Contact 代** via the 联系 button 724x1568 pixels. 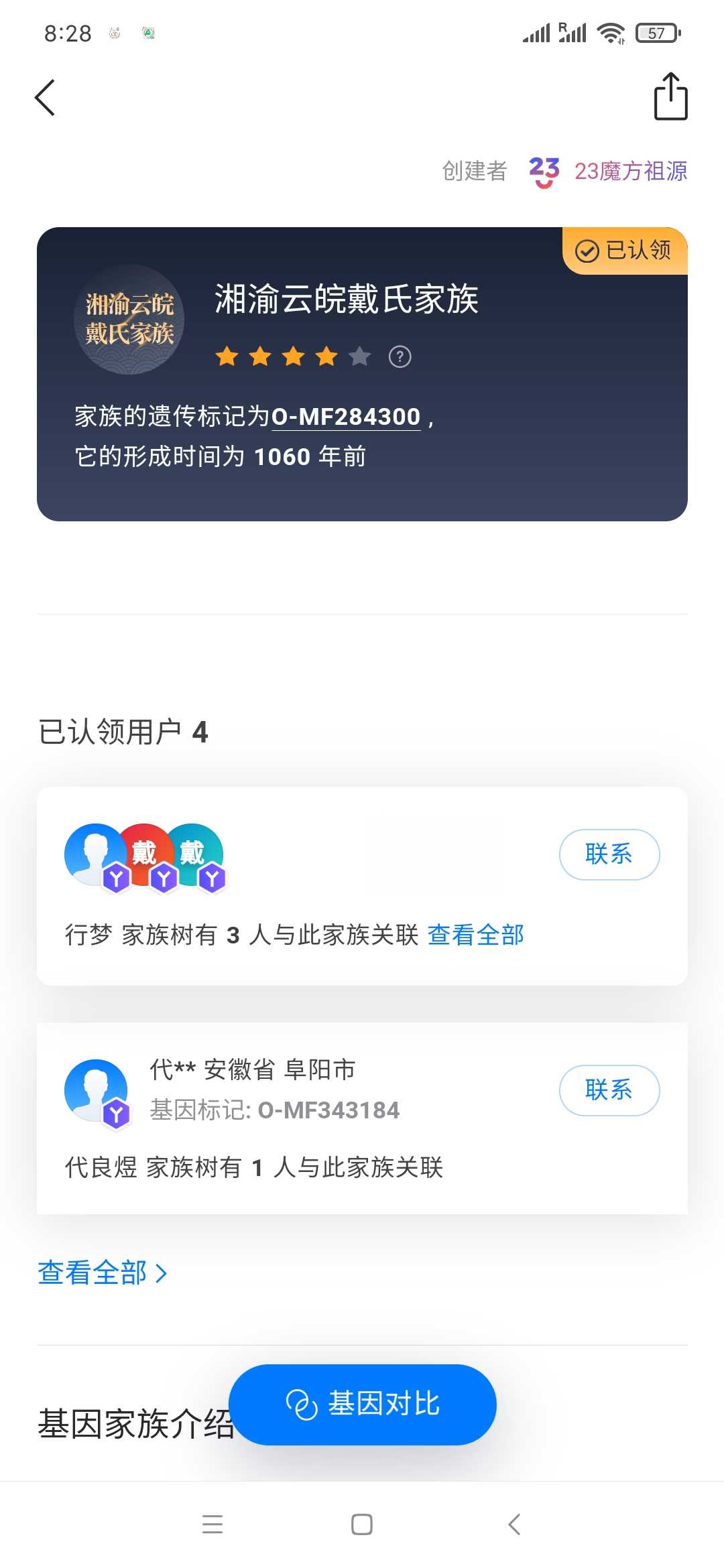609,1090
